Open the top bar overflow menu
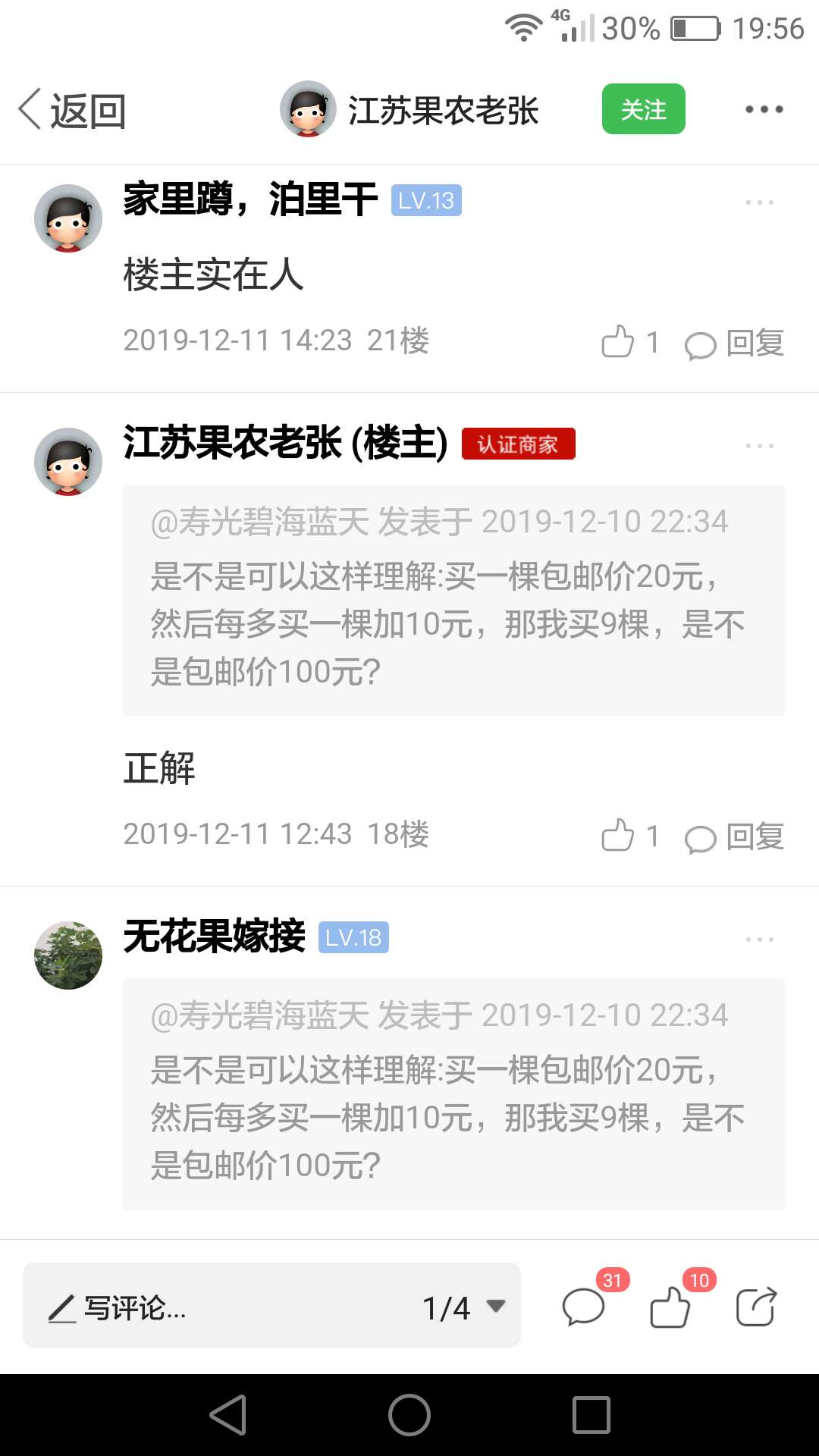 (764, 110)
